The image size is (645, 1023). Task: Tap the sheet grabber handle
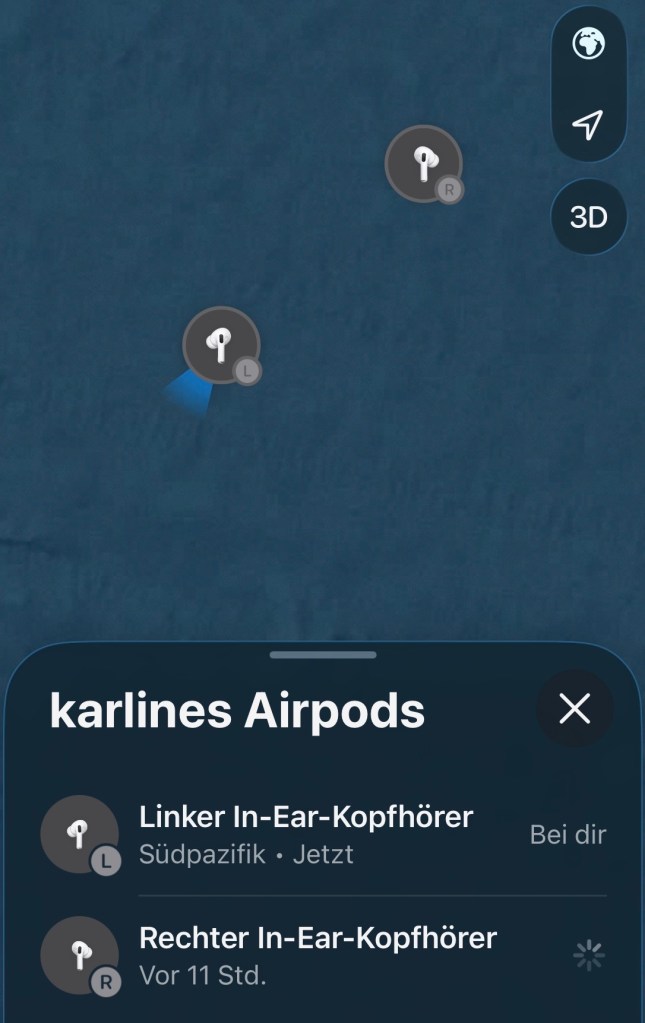pyautogui.click(x=323, y=655)
